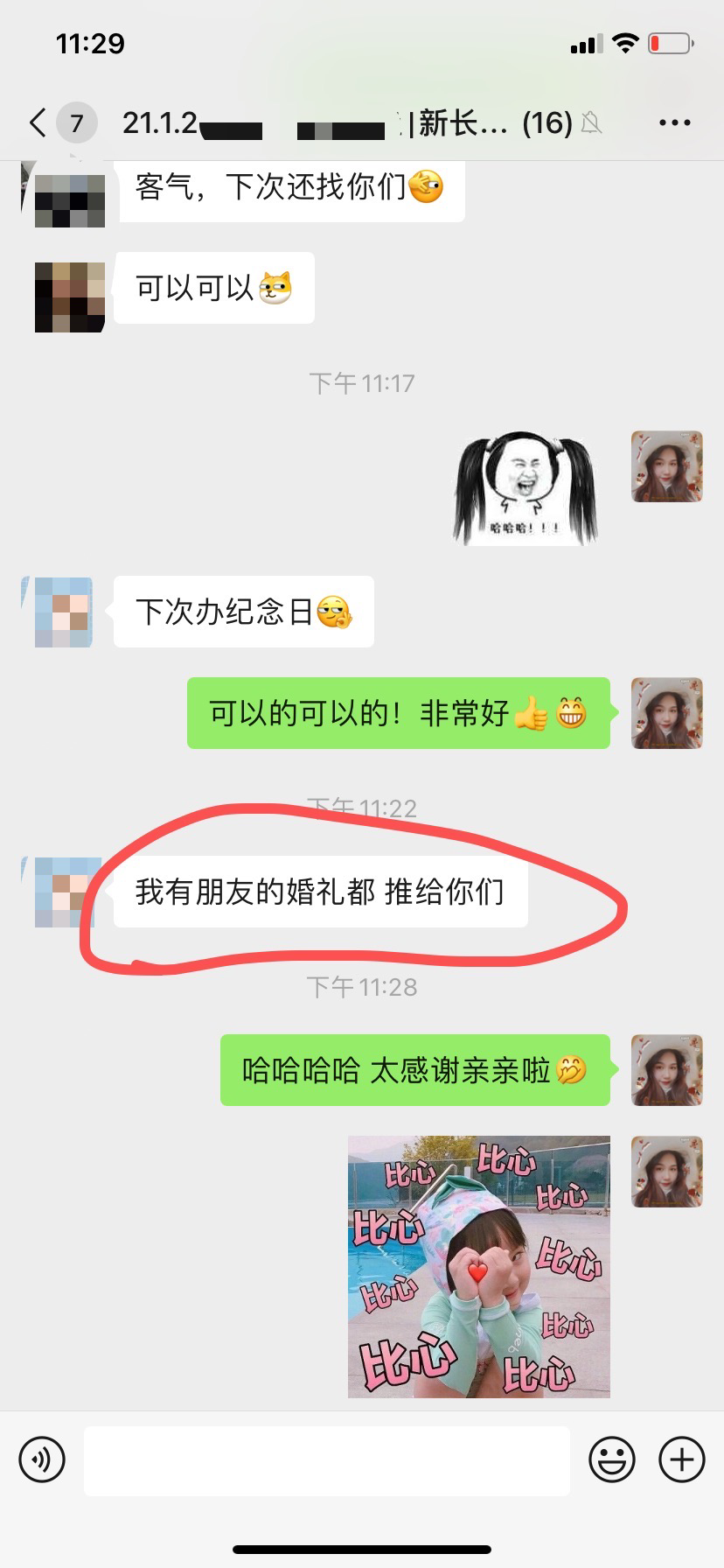Image resolution: width=724 pixels, height=1568 pixels.
Task: Open the 比心 sticker image
Action: [478, 1266]
